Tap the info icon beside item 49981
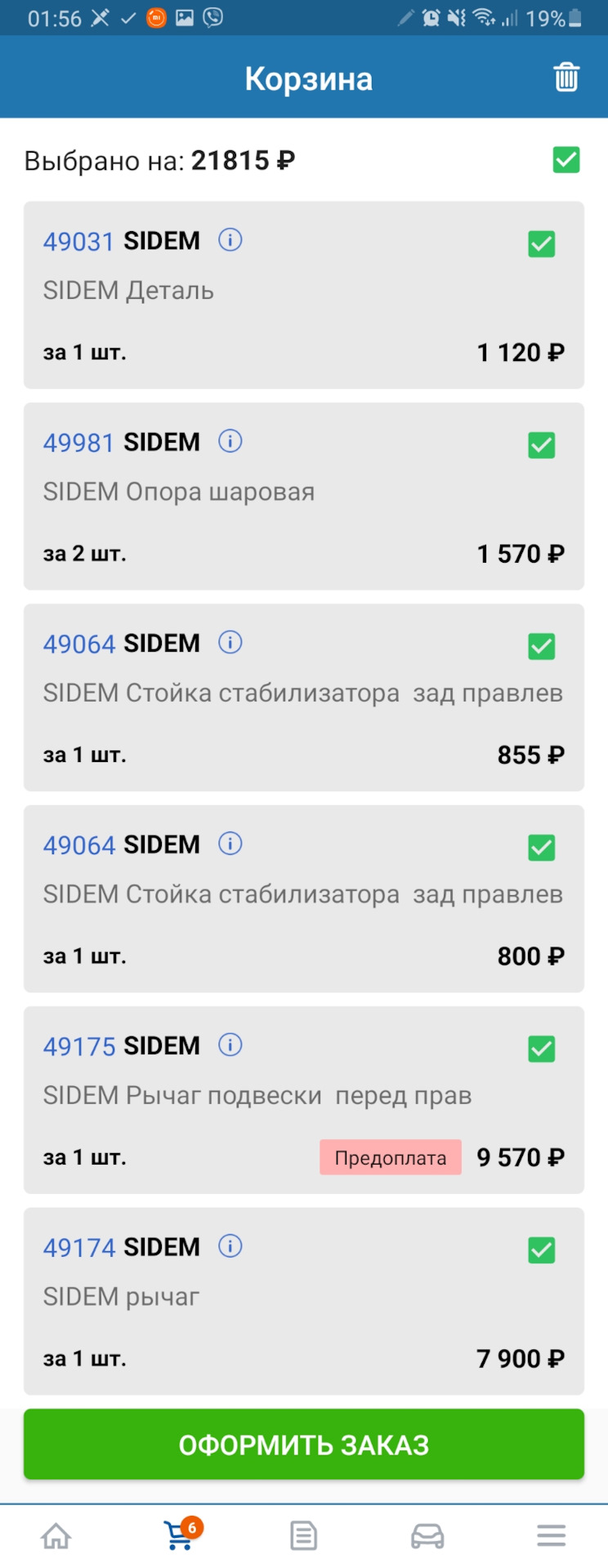 [x=230, y=442]
